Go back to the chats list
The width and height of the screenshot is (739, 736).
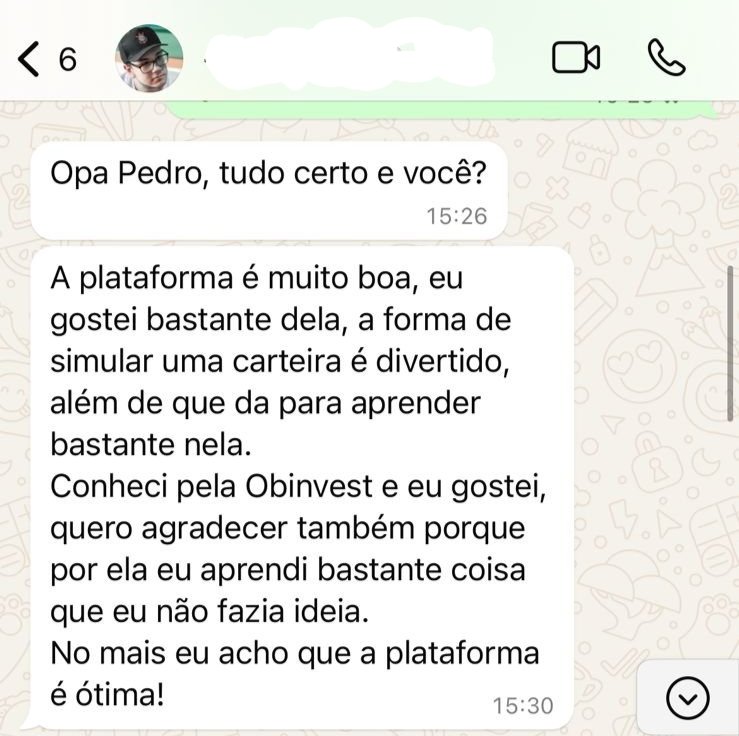[x=32, y=60]
